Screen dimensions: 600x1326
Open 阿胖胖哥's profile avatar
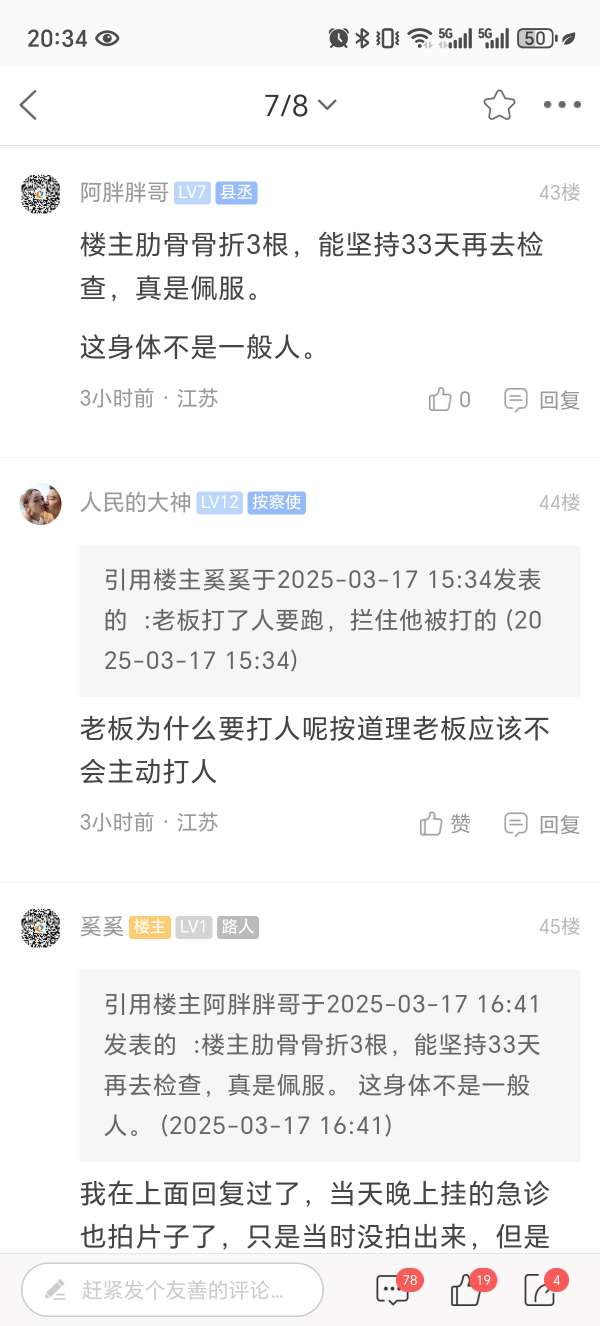click(x=41, y=193)
